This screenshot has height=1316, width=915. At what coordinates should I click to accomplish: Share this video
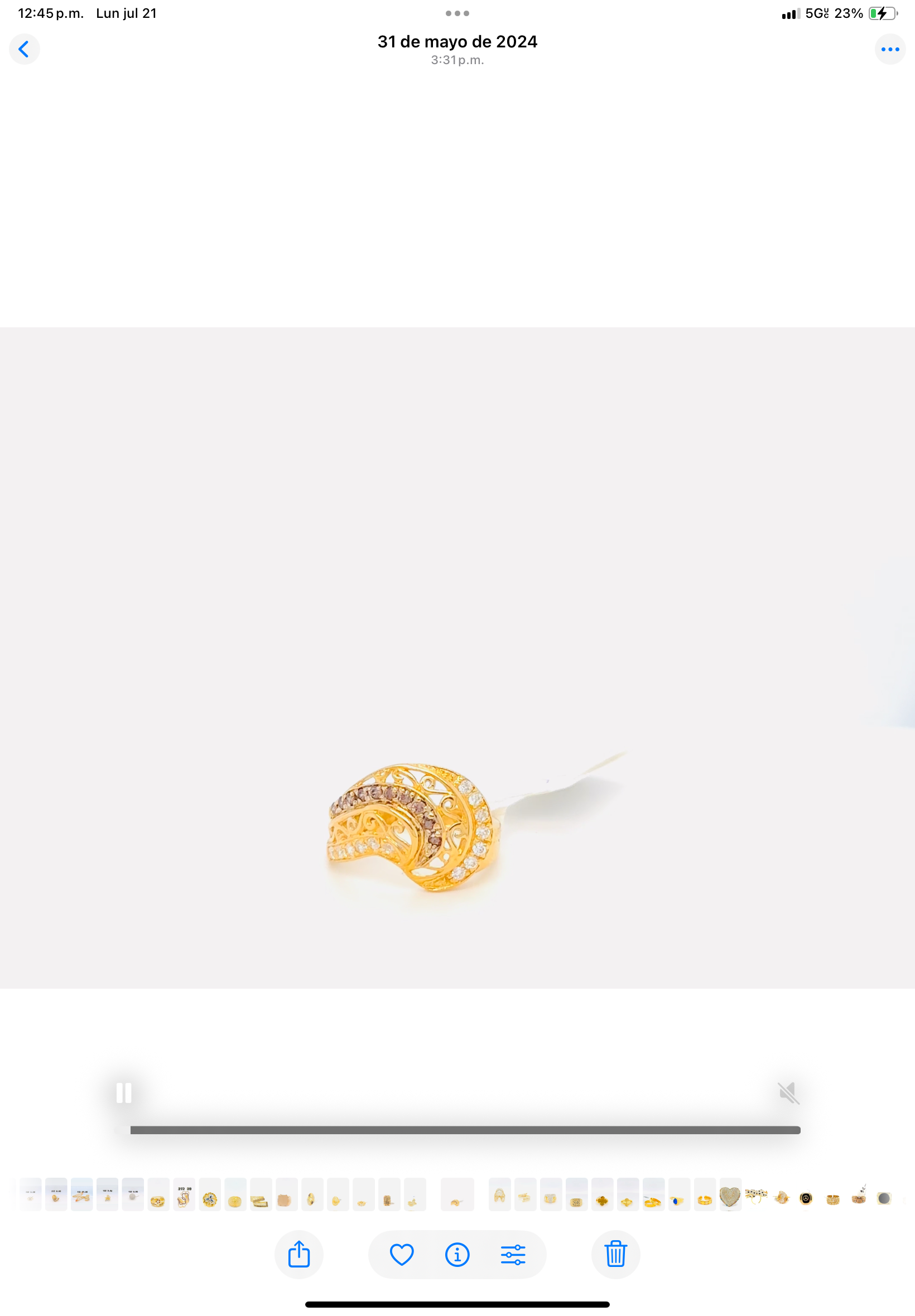(x=298, y=1254)
